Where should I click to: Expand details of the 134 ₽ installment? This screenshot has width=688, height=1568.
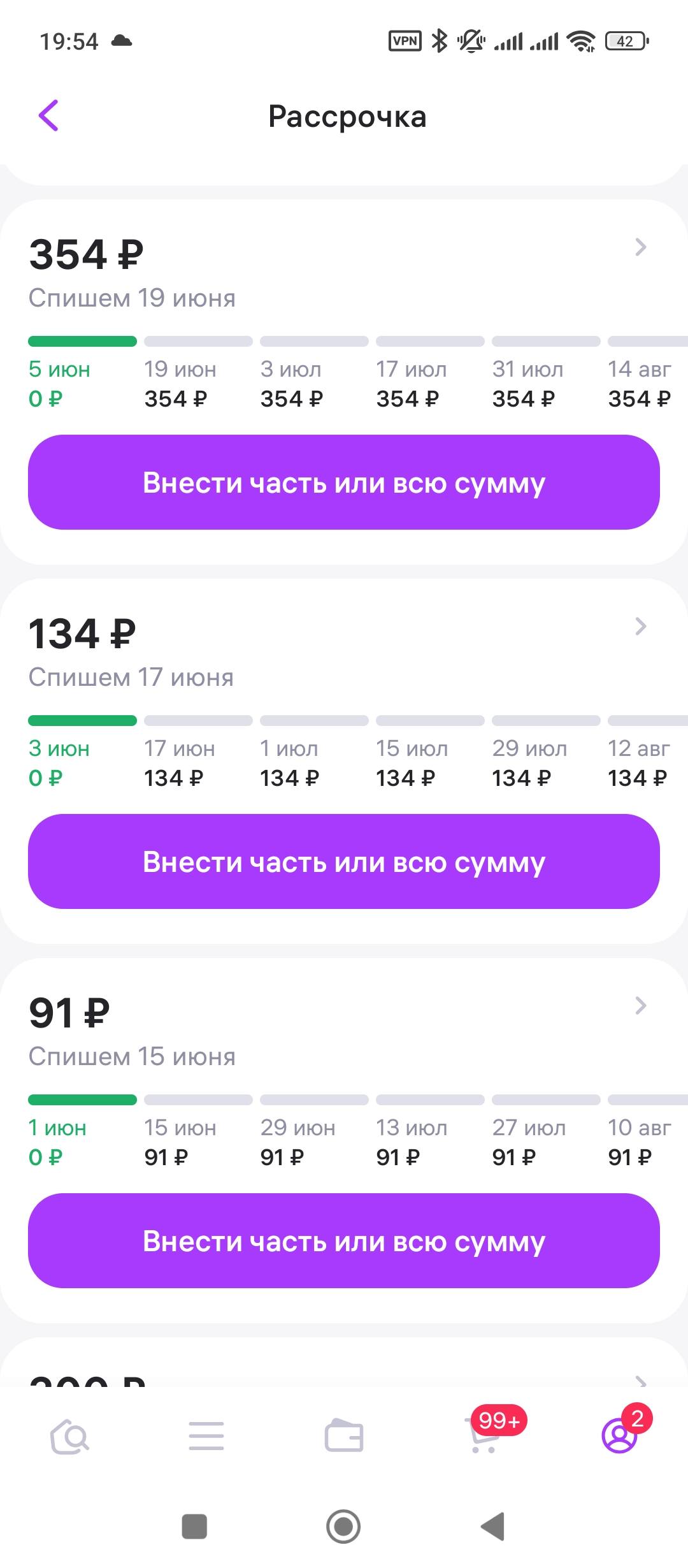coord(641,627)
